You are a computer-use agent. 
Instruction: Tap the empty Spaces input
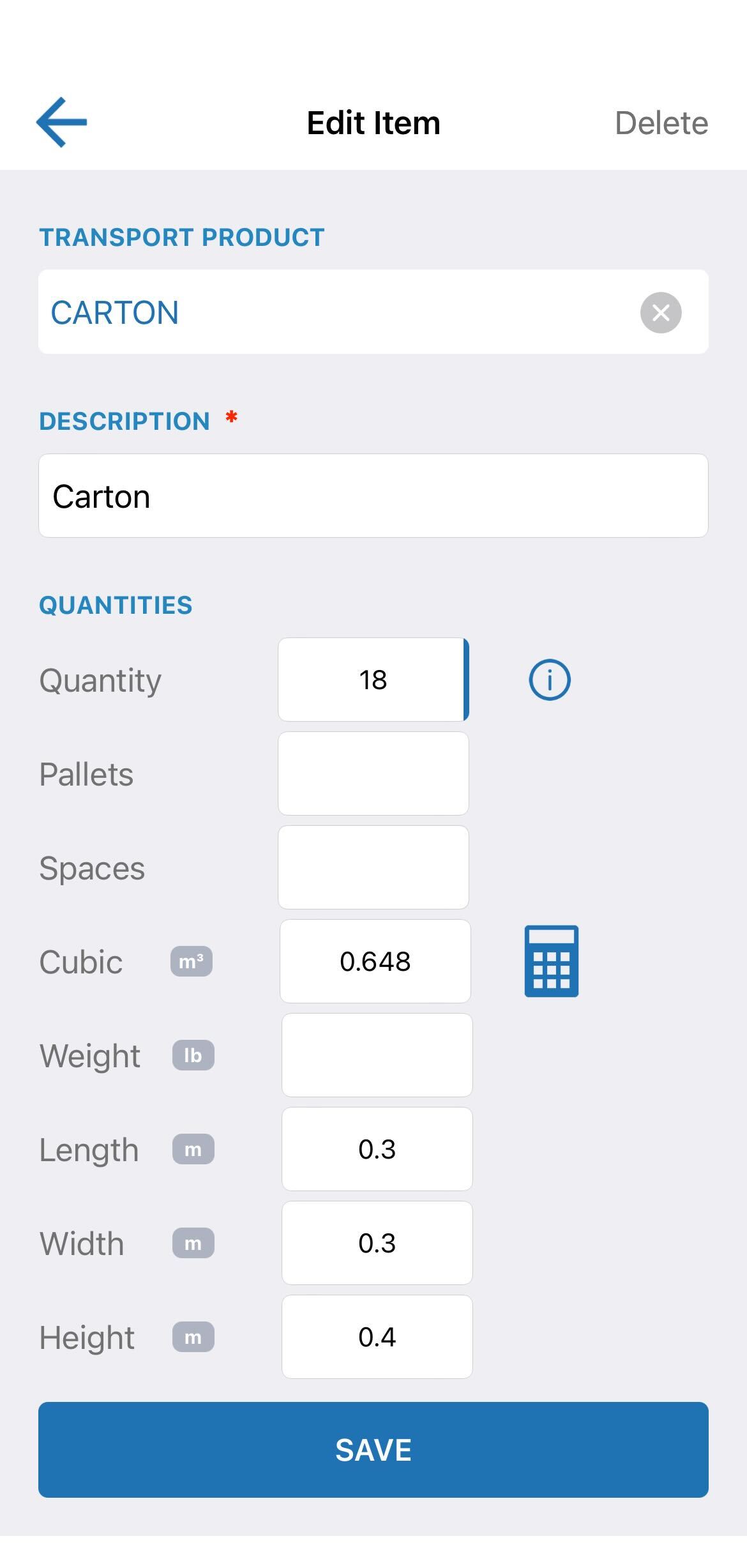[x=373, y=867]
